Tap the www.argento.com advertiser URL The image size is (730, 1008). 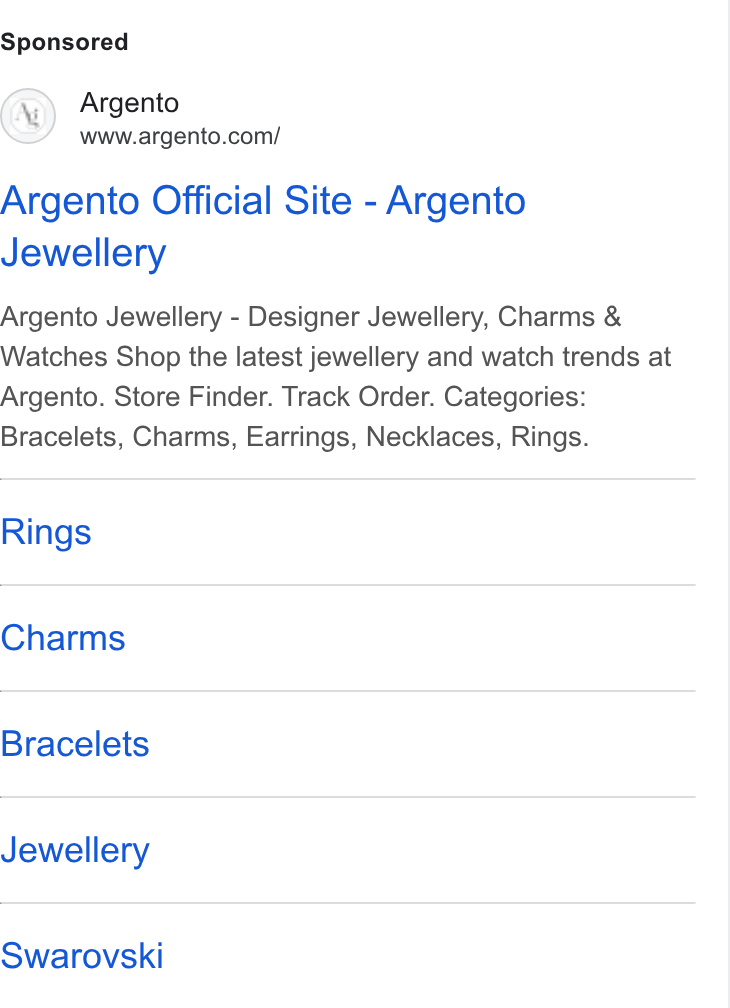point(180,136)
